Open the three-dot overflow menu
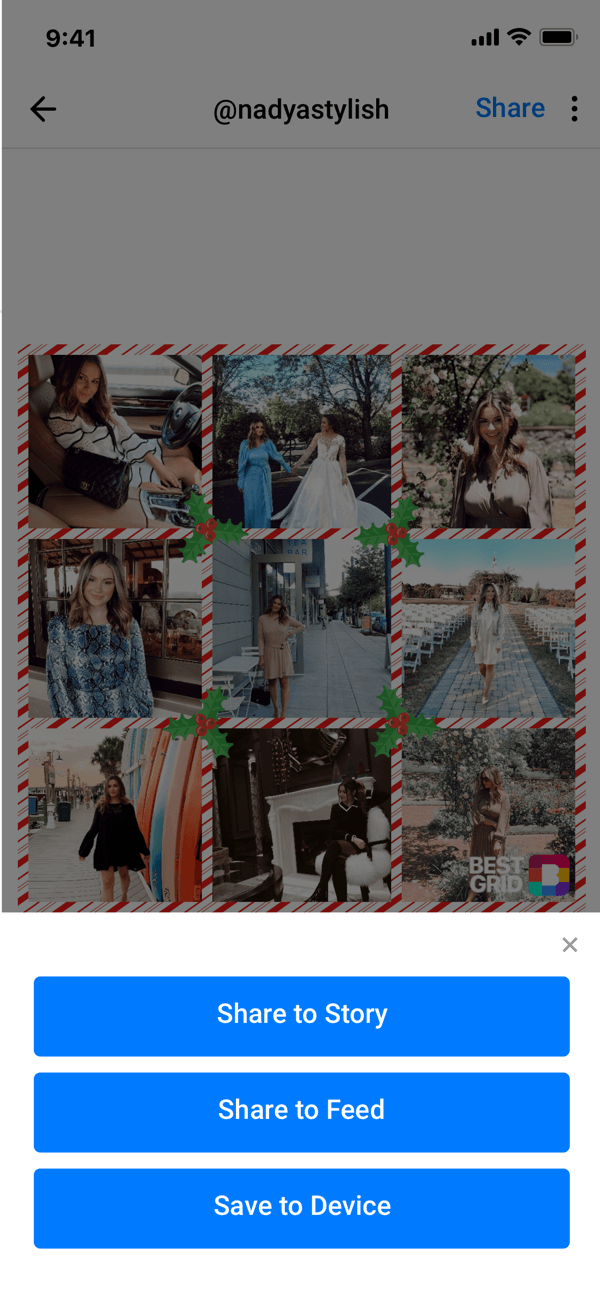This screenshot has width=600, height=1300. (574, 109)
